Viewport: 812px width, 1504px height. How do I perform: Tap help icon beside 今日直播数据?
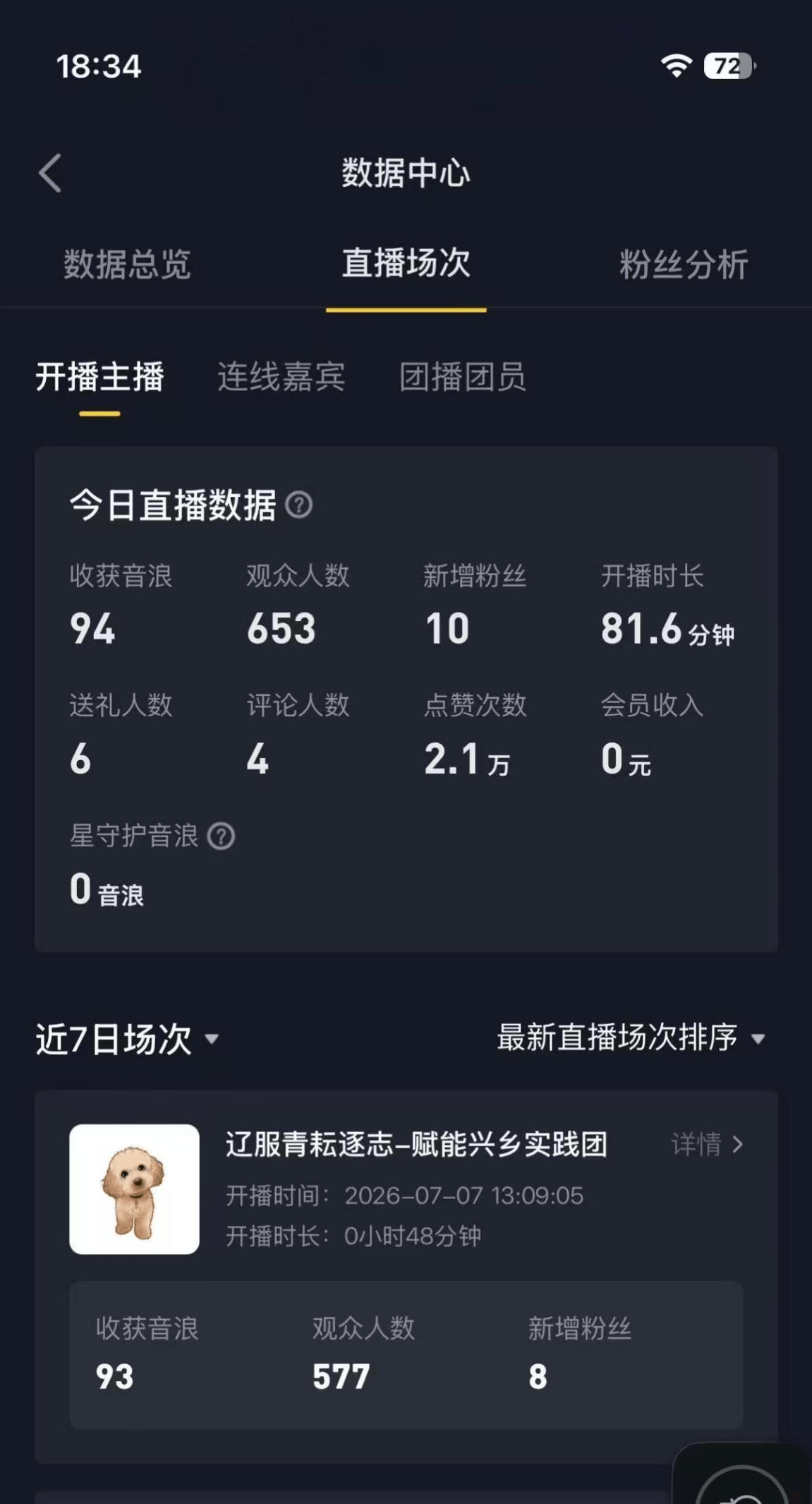coord(298,505)
